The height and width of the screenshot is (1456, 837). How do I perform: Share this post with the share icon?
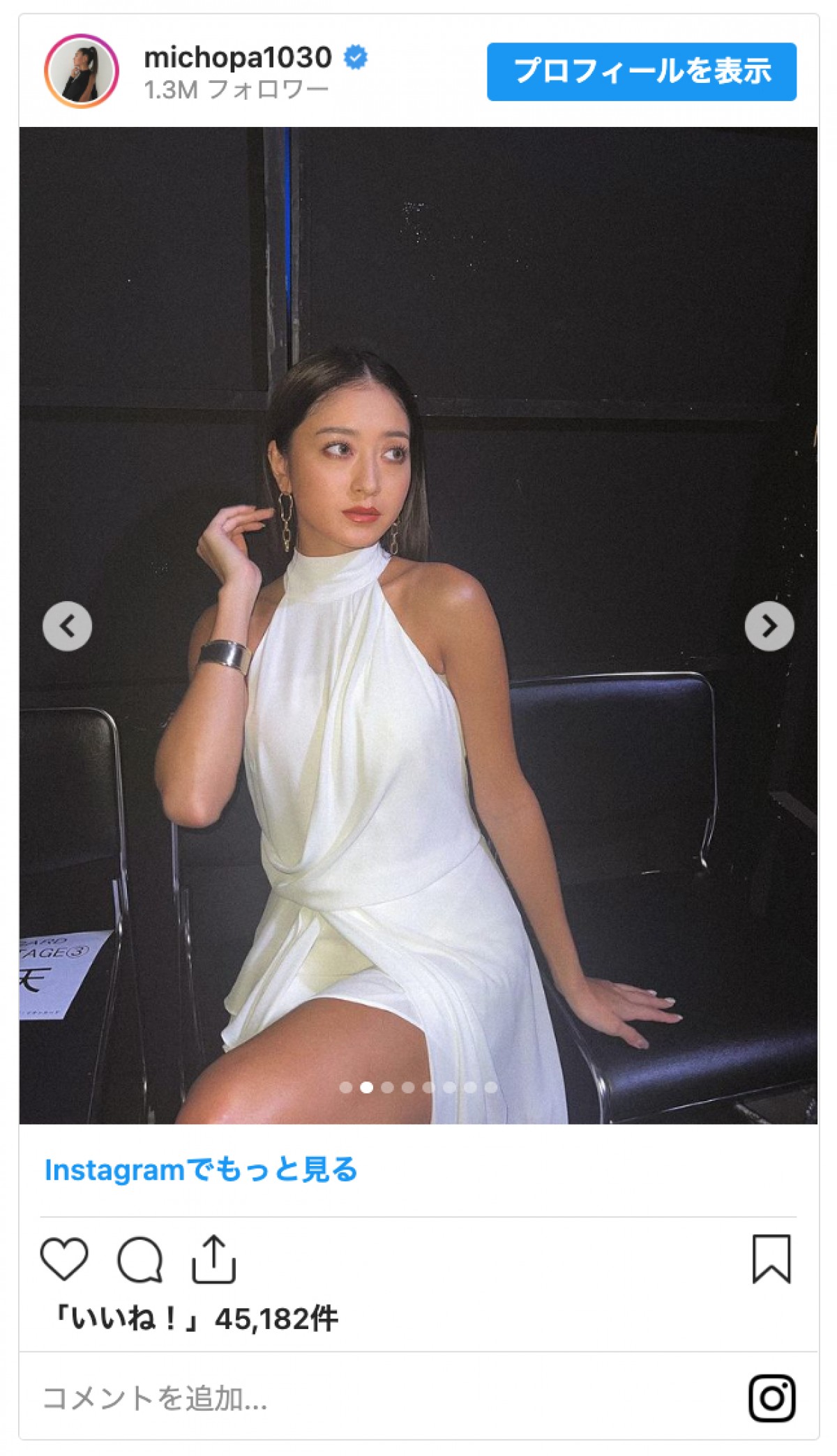pyautogui.click(x=214, y=1259)
